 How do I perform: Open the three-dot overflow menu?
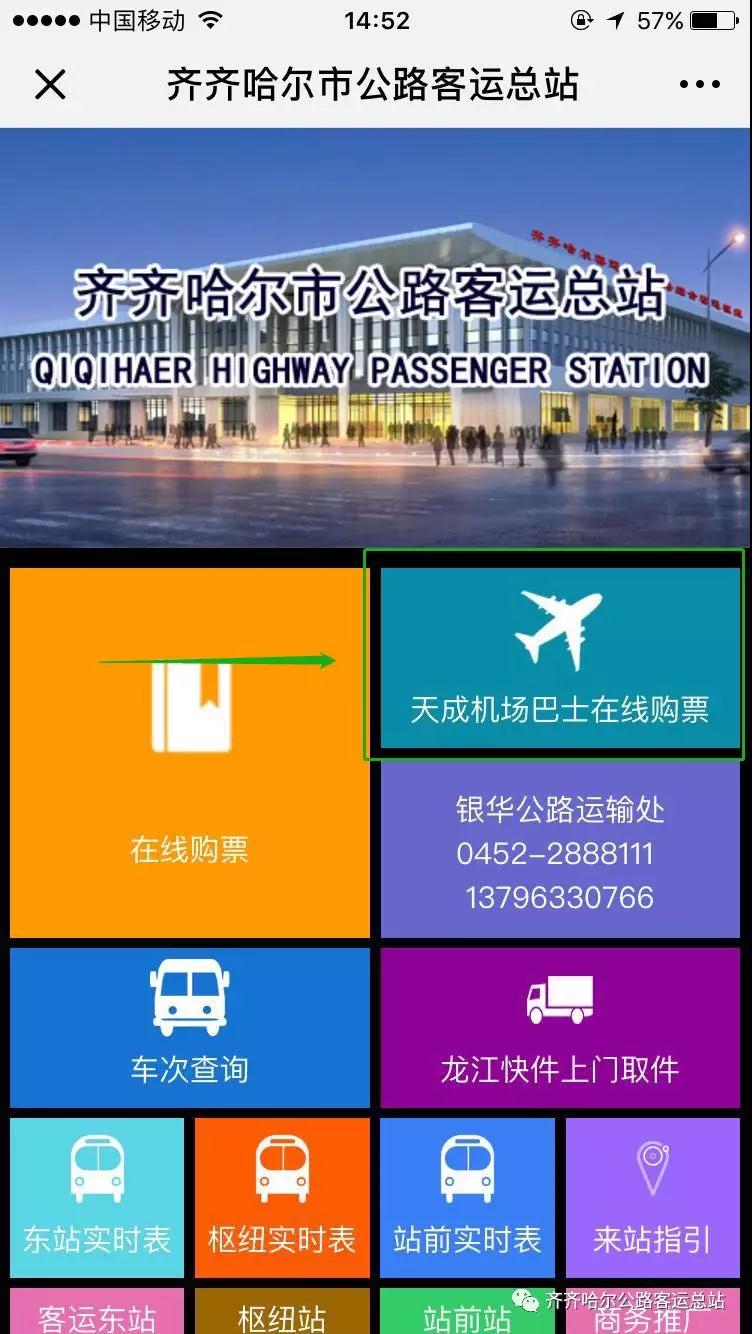point(699,85)
